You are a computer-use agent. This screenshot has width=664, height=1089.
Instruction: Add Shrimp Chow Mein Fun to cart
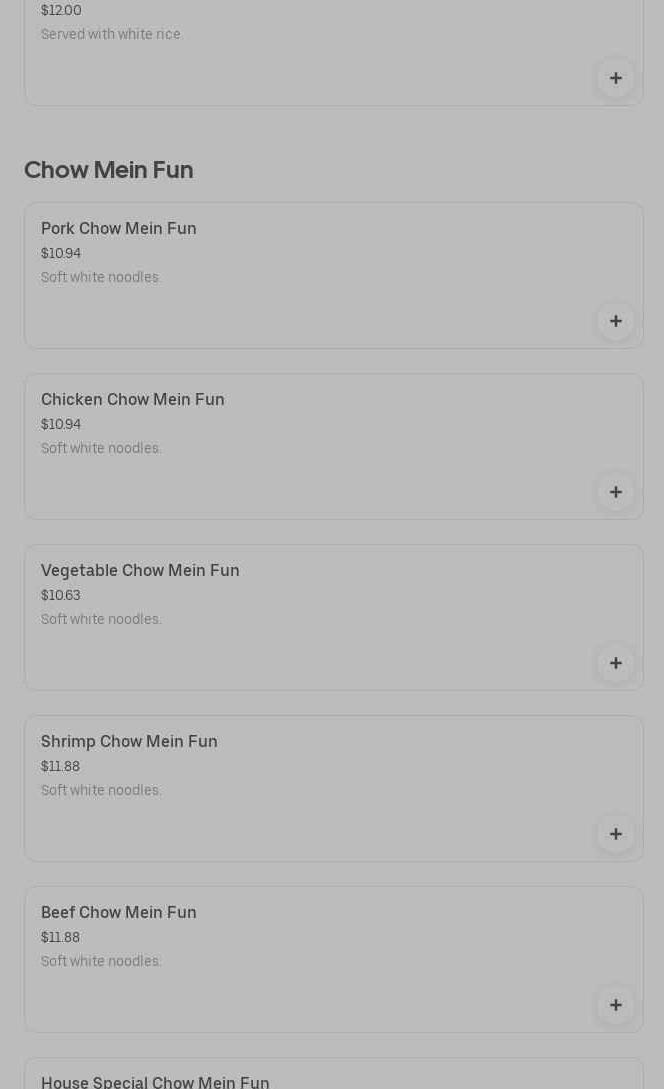(x=615, y=834)
